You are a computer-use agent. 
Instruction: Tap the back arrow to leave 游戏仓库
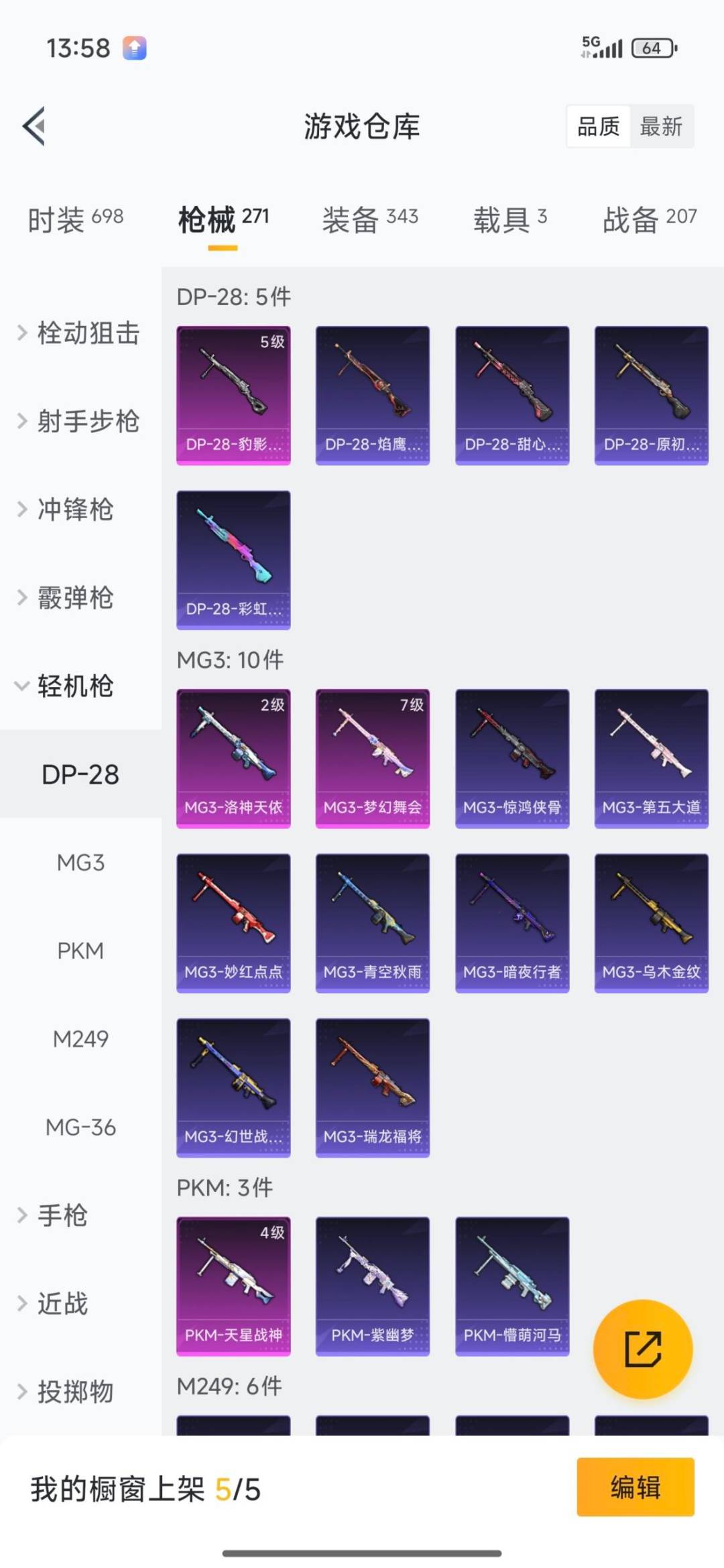[x=35, y=127]
